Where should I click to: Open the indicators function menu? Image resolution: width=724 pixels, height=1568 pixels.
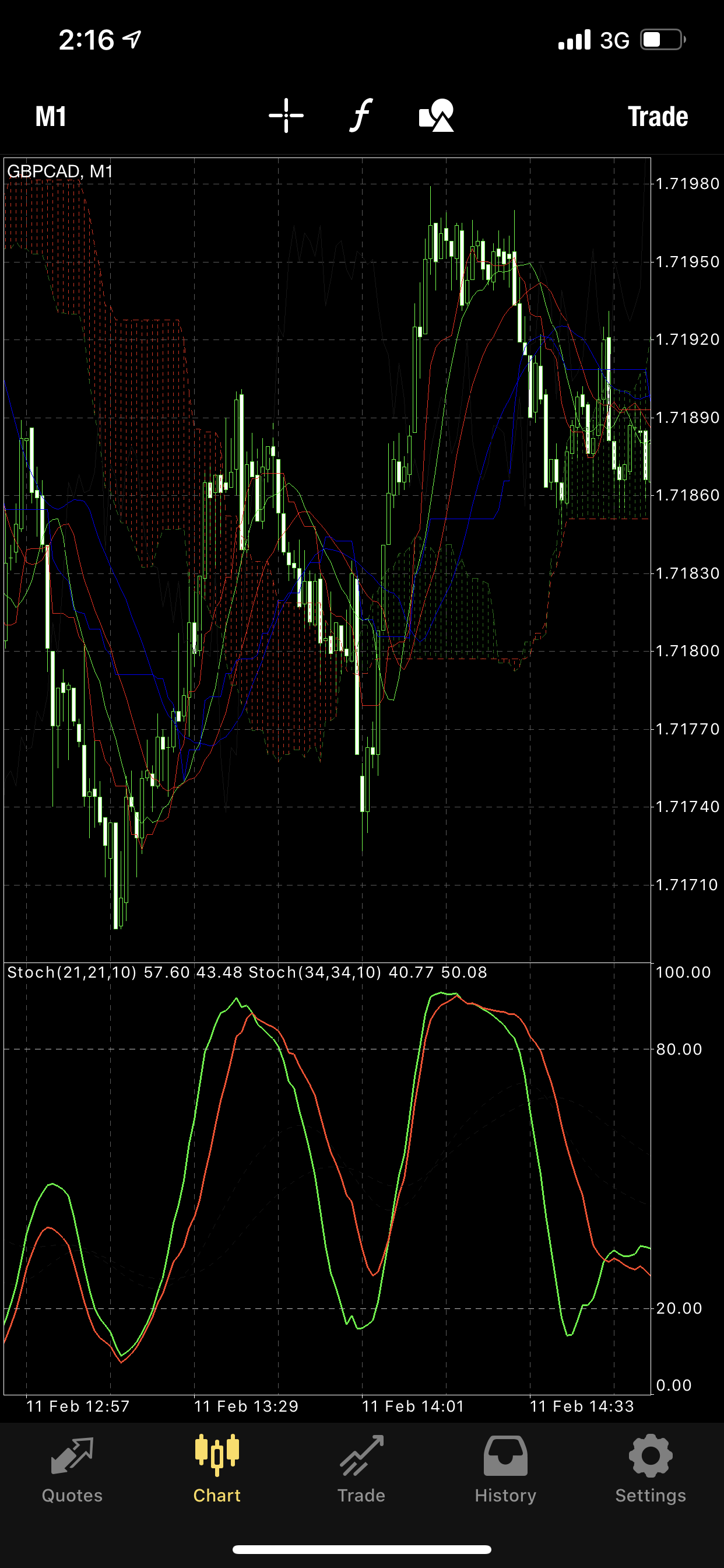click(361, 116)
